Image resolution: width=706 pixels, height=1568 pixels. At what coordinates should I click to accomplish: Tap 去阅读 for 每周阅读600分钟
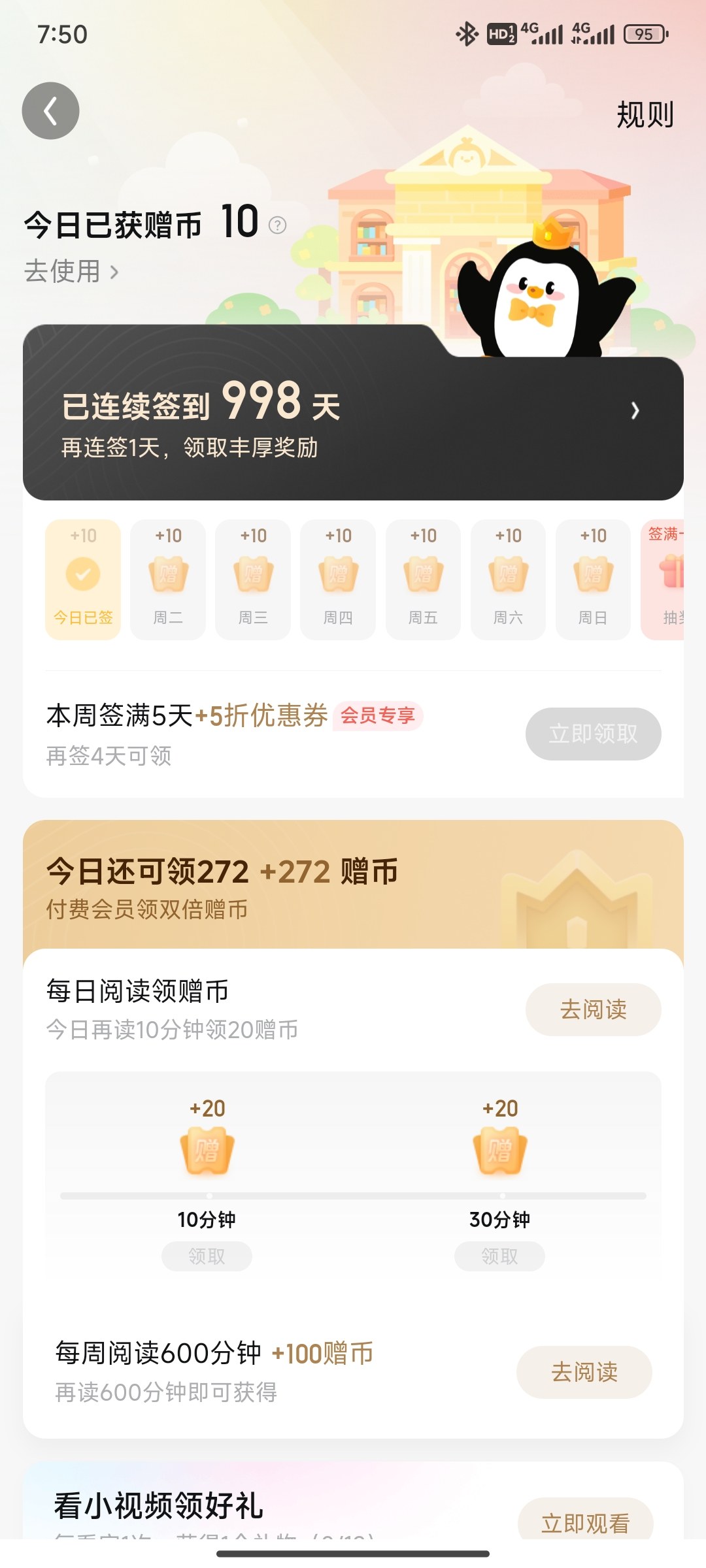click(x=584, y=1372)
